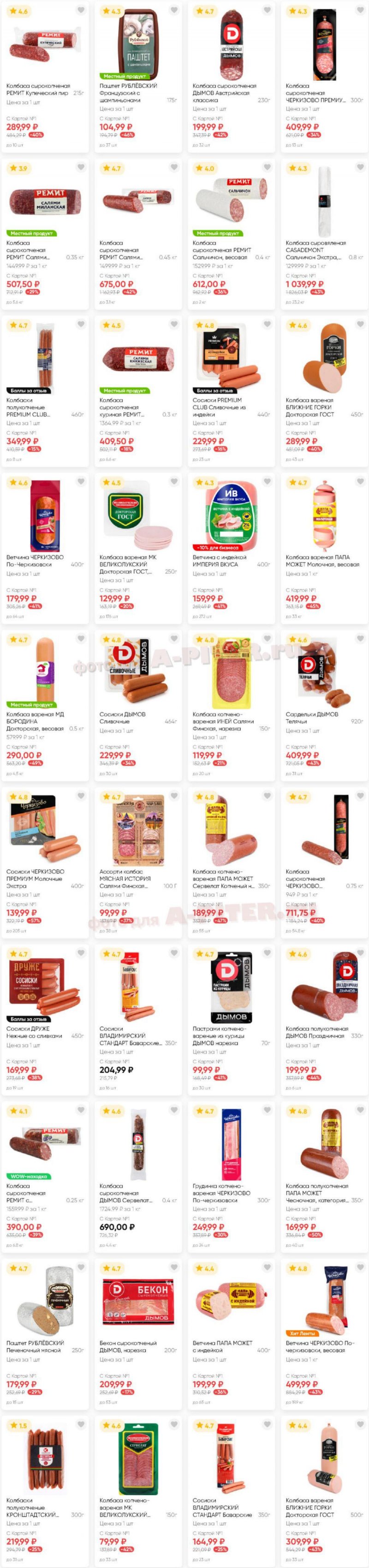Add Сосиски ДРУЖЕ Нежные to favorites

[x=81, y=953]
